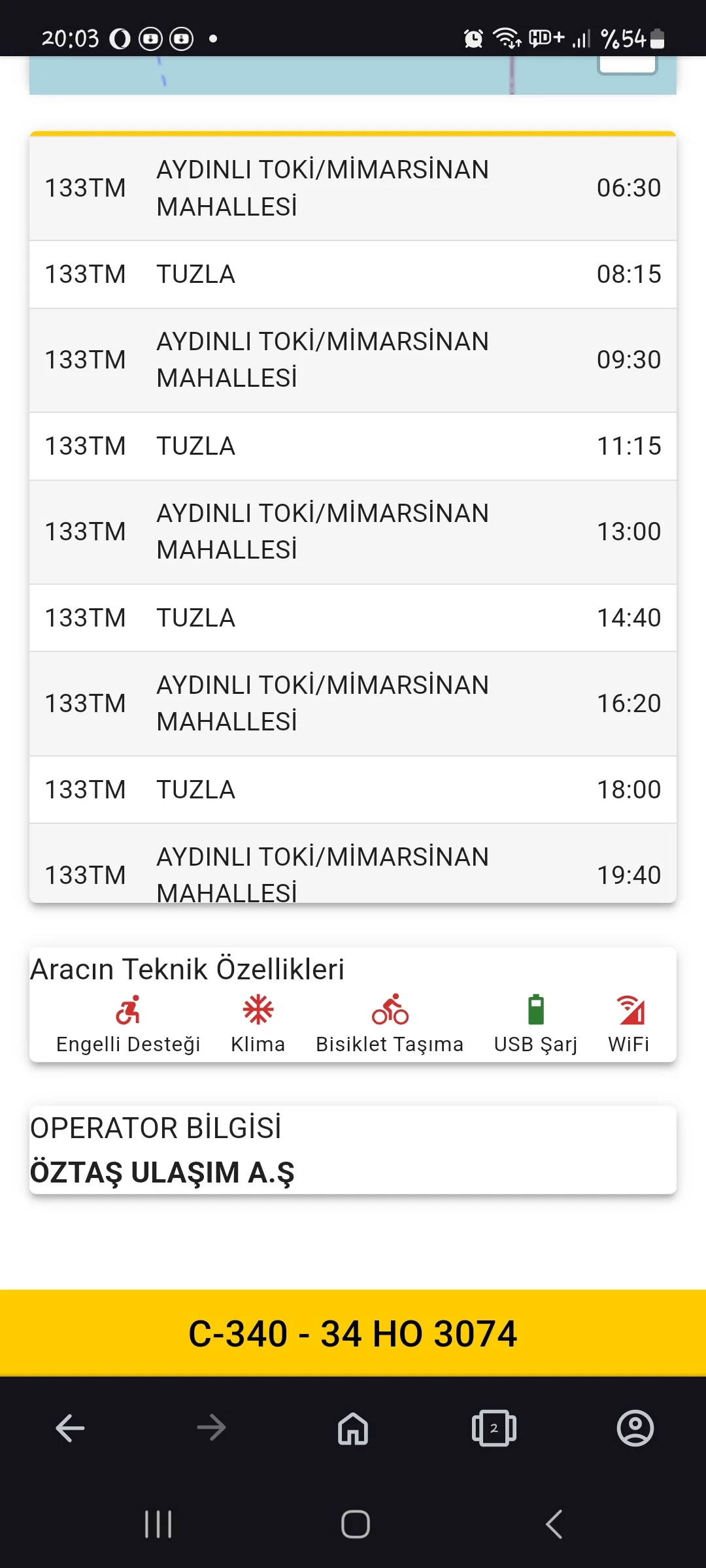Image resolution: width=706 pixels, height=1568 pixels.
Task: Tap the forward arrow in browser toolbar
Action: click(x=211, y=1428)
